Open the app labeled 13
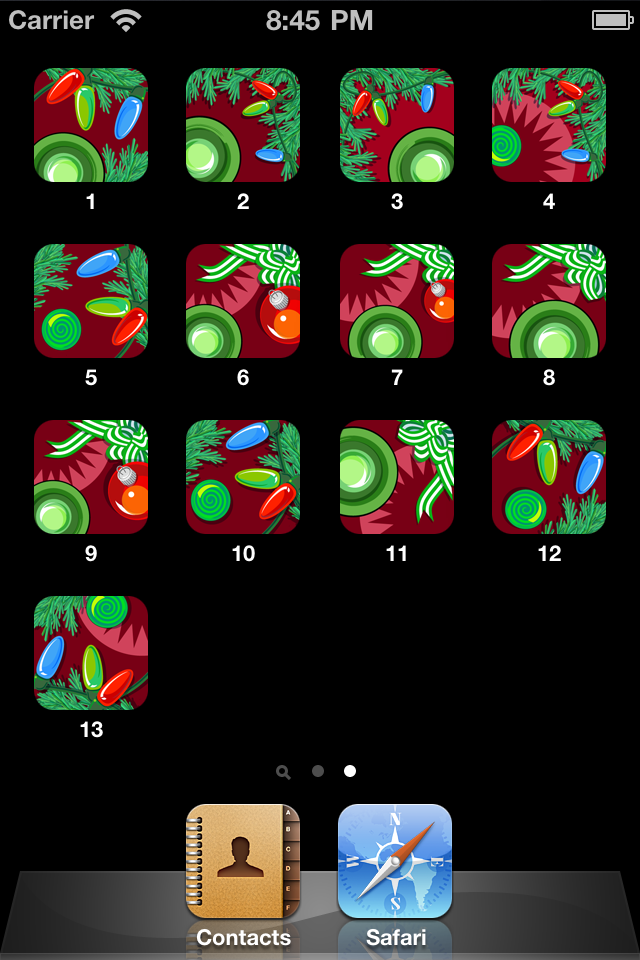 coord(91,653)
